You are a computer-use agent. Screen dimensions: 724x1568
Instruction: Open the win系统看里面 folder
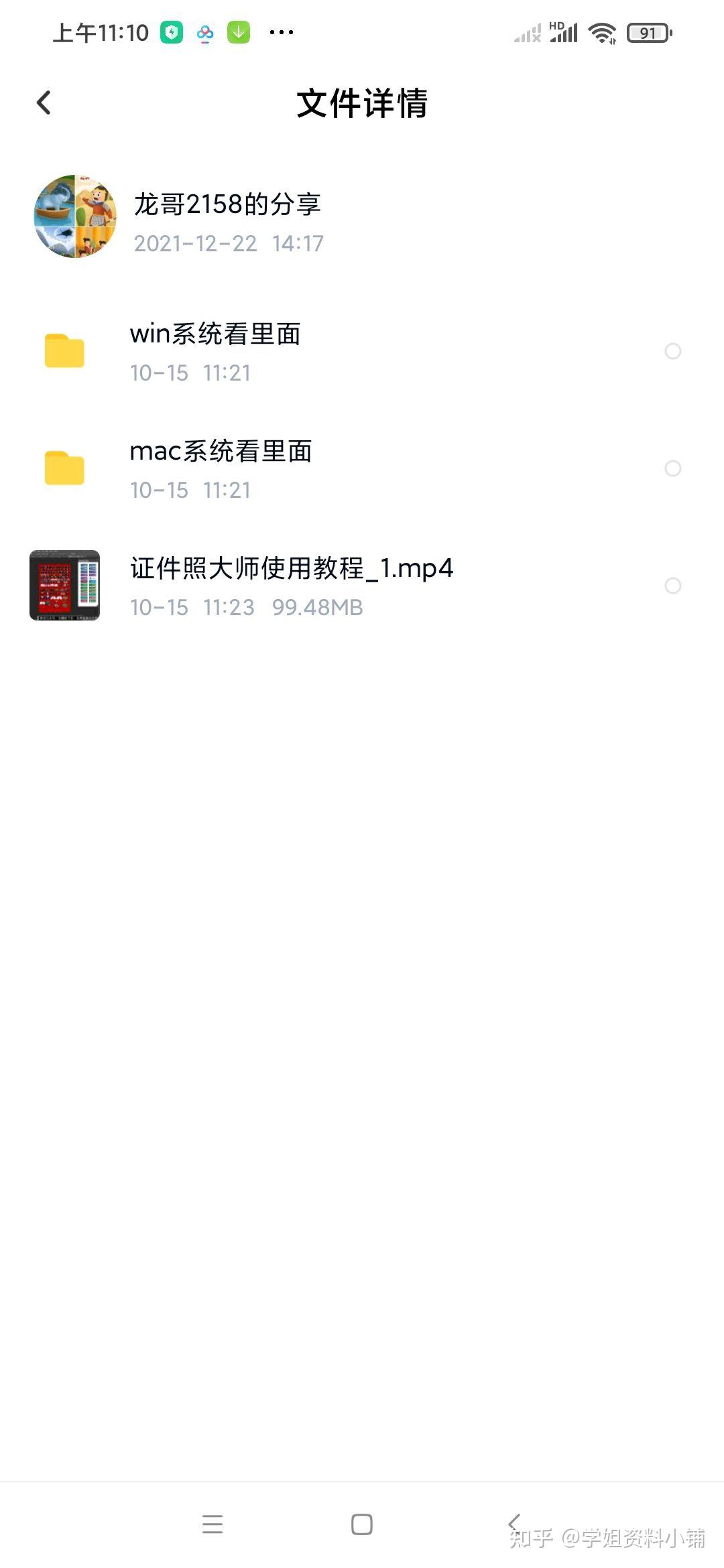tap(362, 352)
